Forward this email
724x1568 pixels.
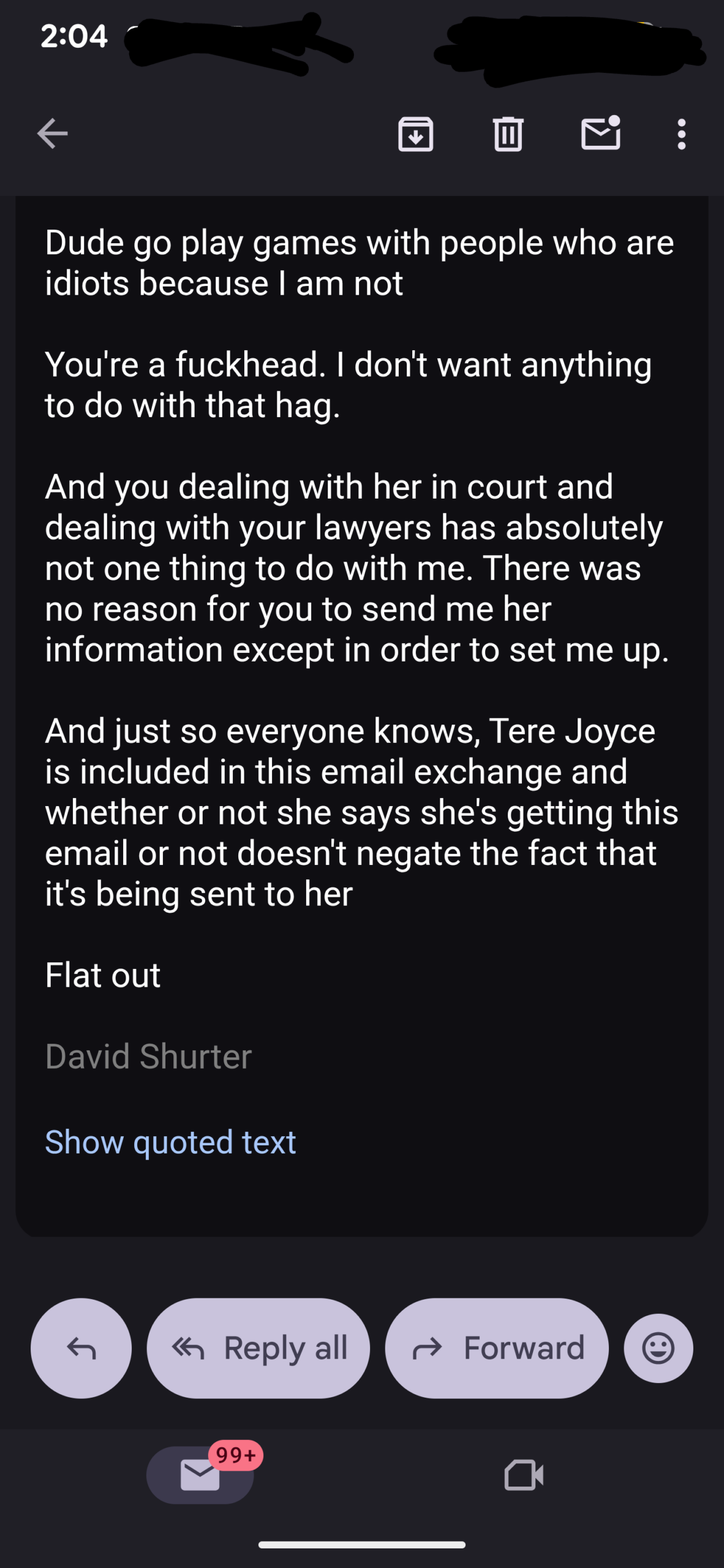pos(497,1347)
